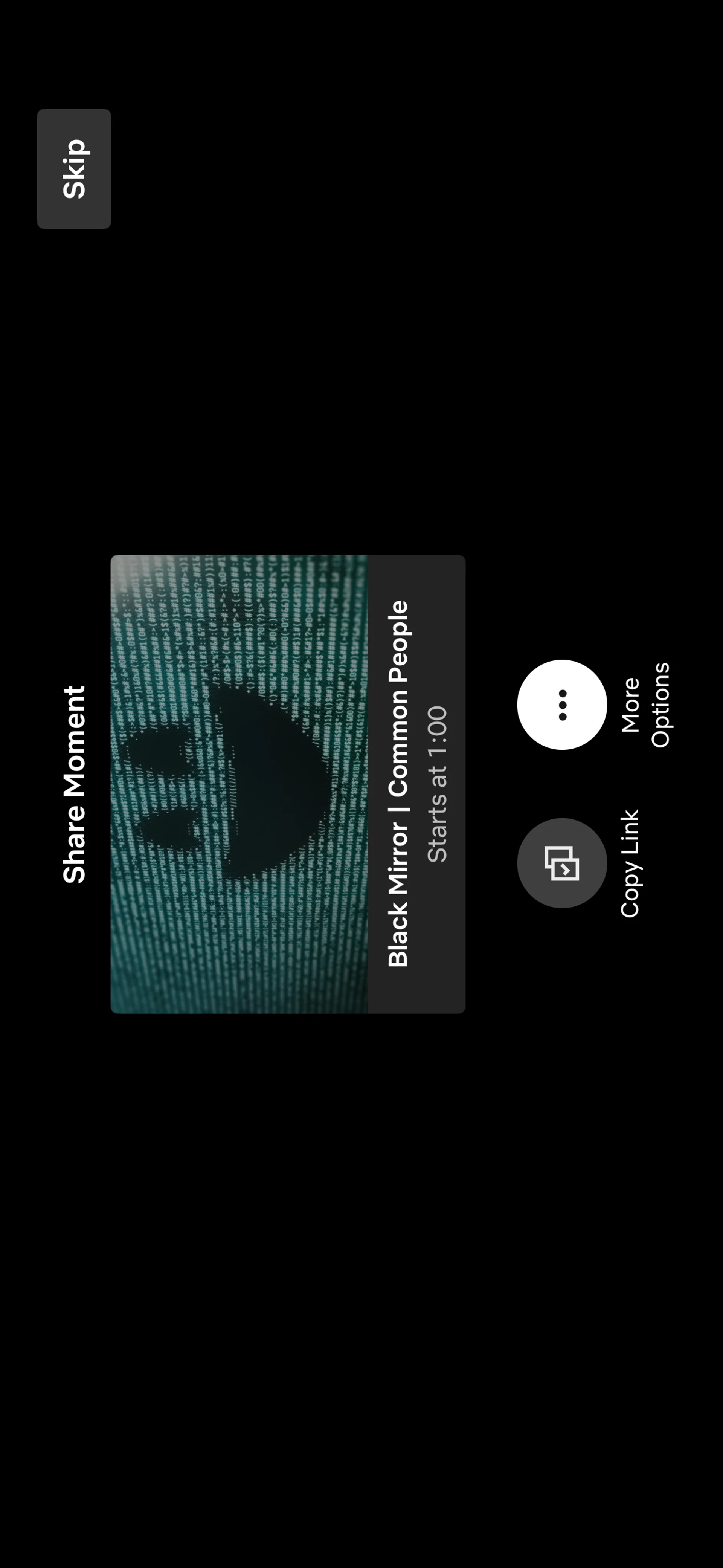Open More Options for sharing
This screenshot has height=1568, width=723.
562,704
